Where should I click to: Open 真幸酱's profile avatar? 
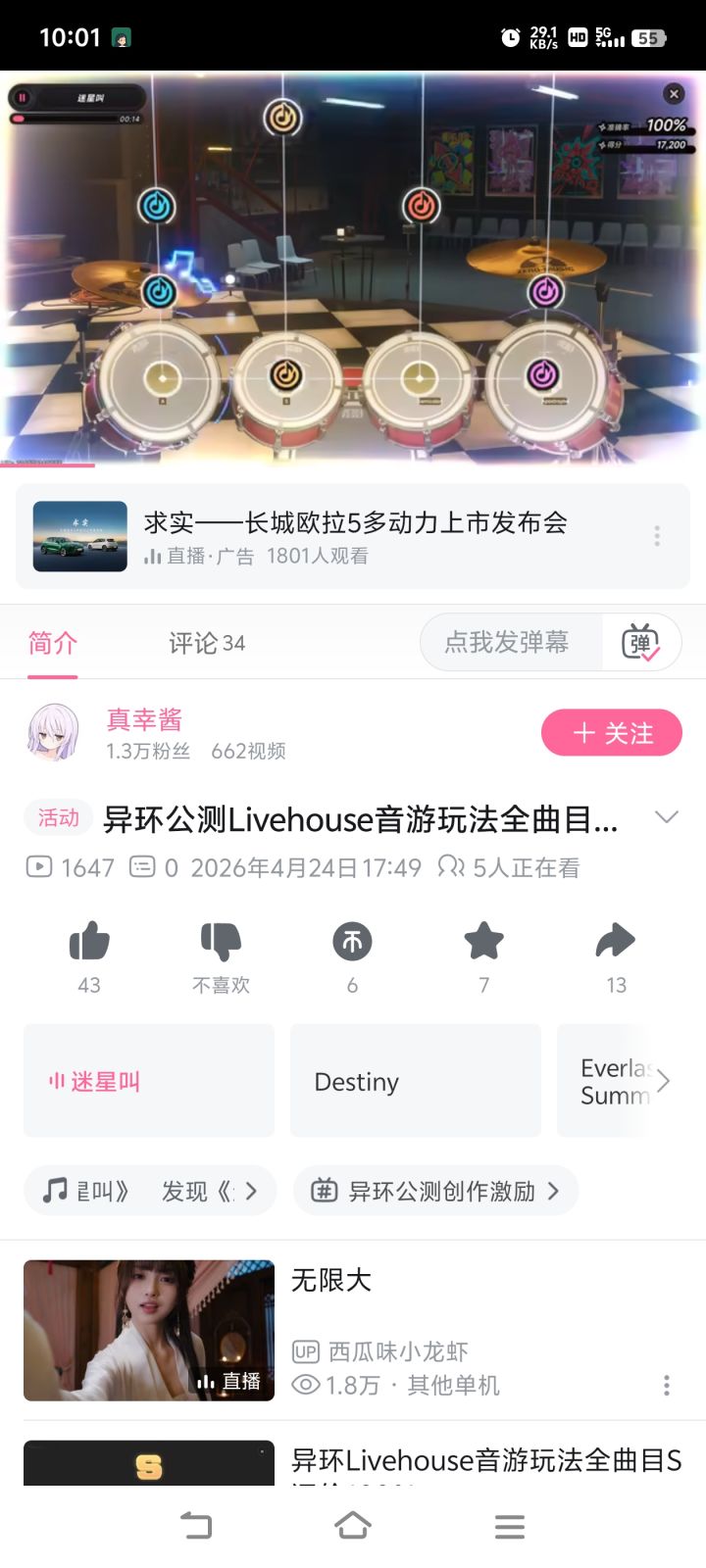click(x=53, y=733)
